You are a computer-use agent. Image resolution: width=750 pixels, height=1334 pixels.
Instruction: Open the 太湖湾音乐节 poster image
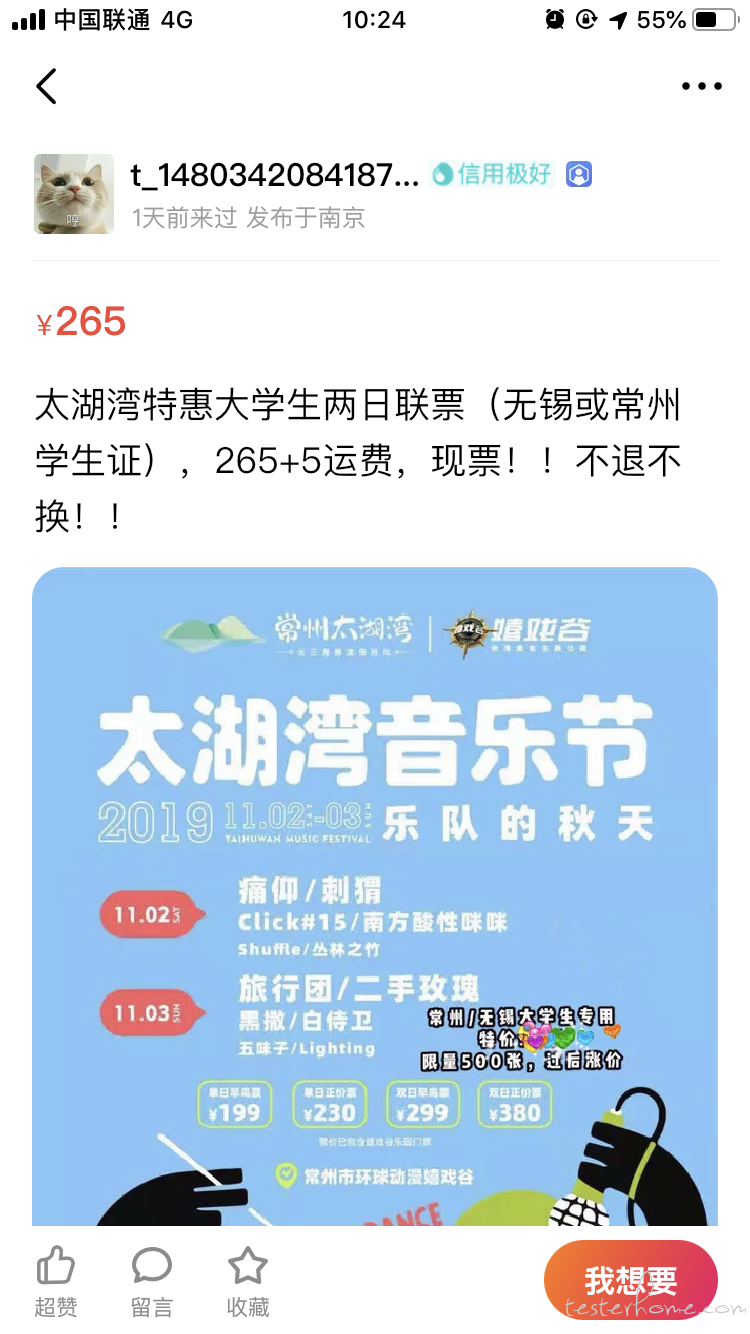[375, 895]
